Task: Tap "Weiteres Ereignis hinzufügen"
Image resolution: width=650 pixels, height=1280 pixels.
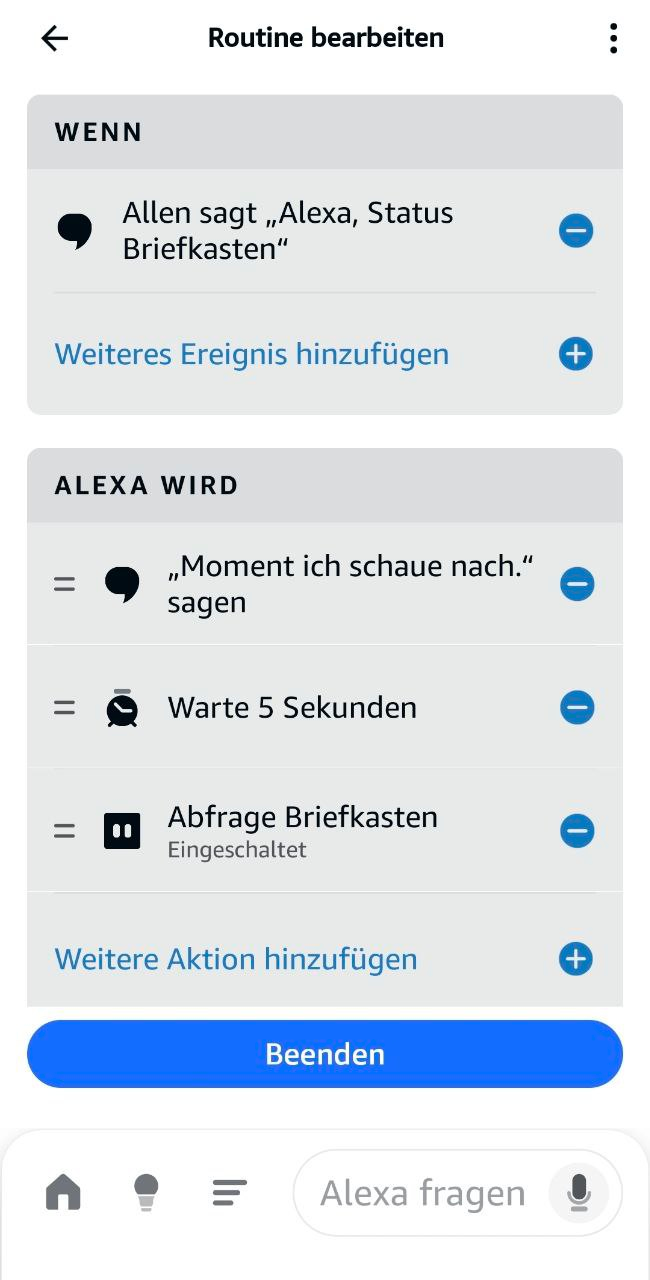Action: [x=252, y=354]
